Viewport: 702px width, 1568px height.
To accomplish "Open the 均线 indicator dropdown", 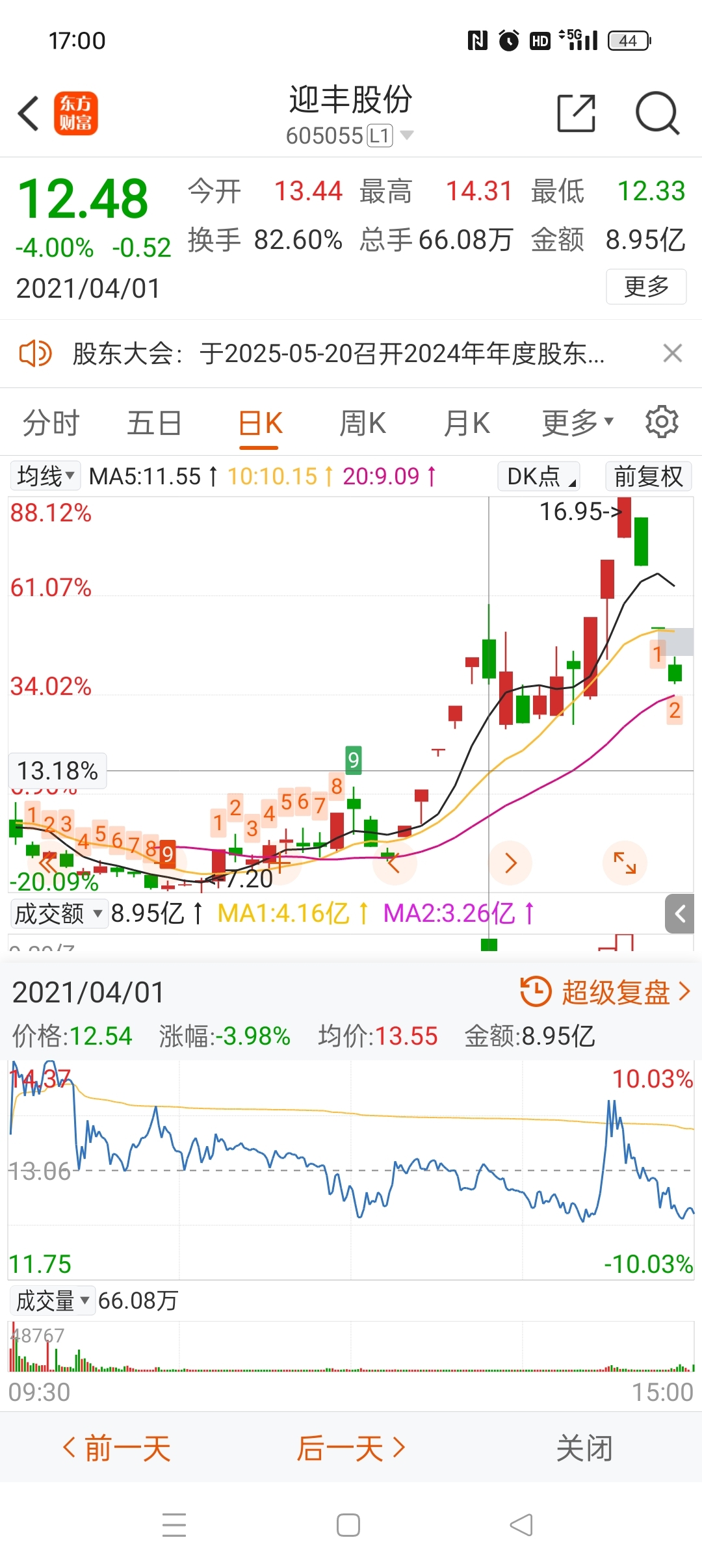I will click(x=45, y=476).
